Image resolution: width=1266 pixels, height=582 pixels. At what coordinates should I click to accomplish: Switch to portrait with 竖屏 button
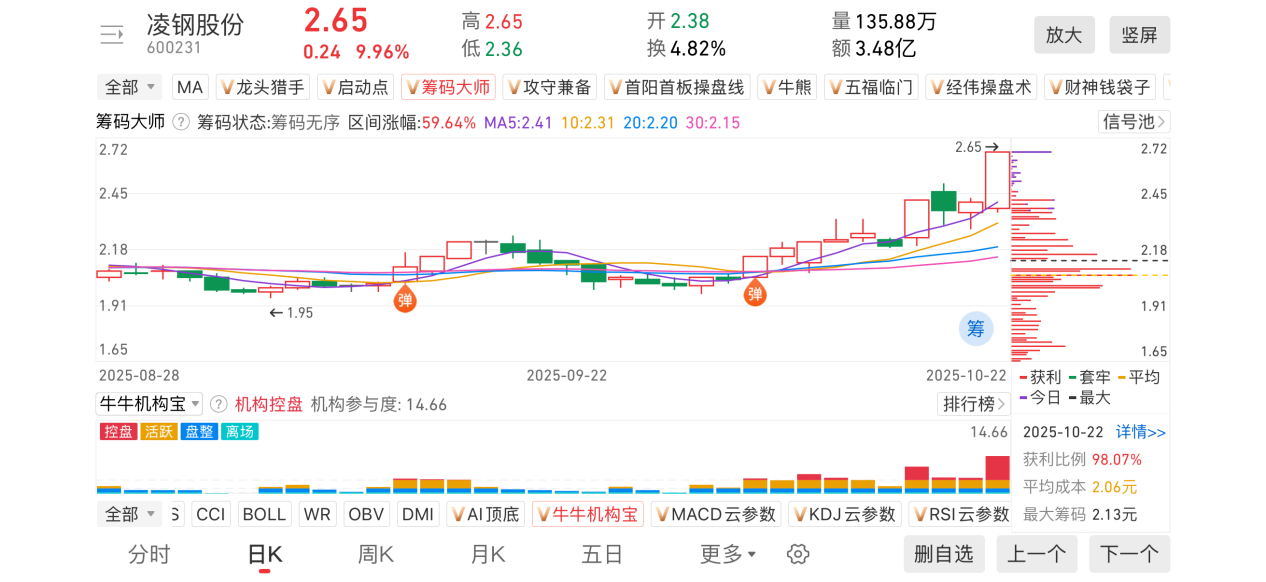[1139, 35]
